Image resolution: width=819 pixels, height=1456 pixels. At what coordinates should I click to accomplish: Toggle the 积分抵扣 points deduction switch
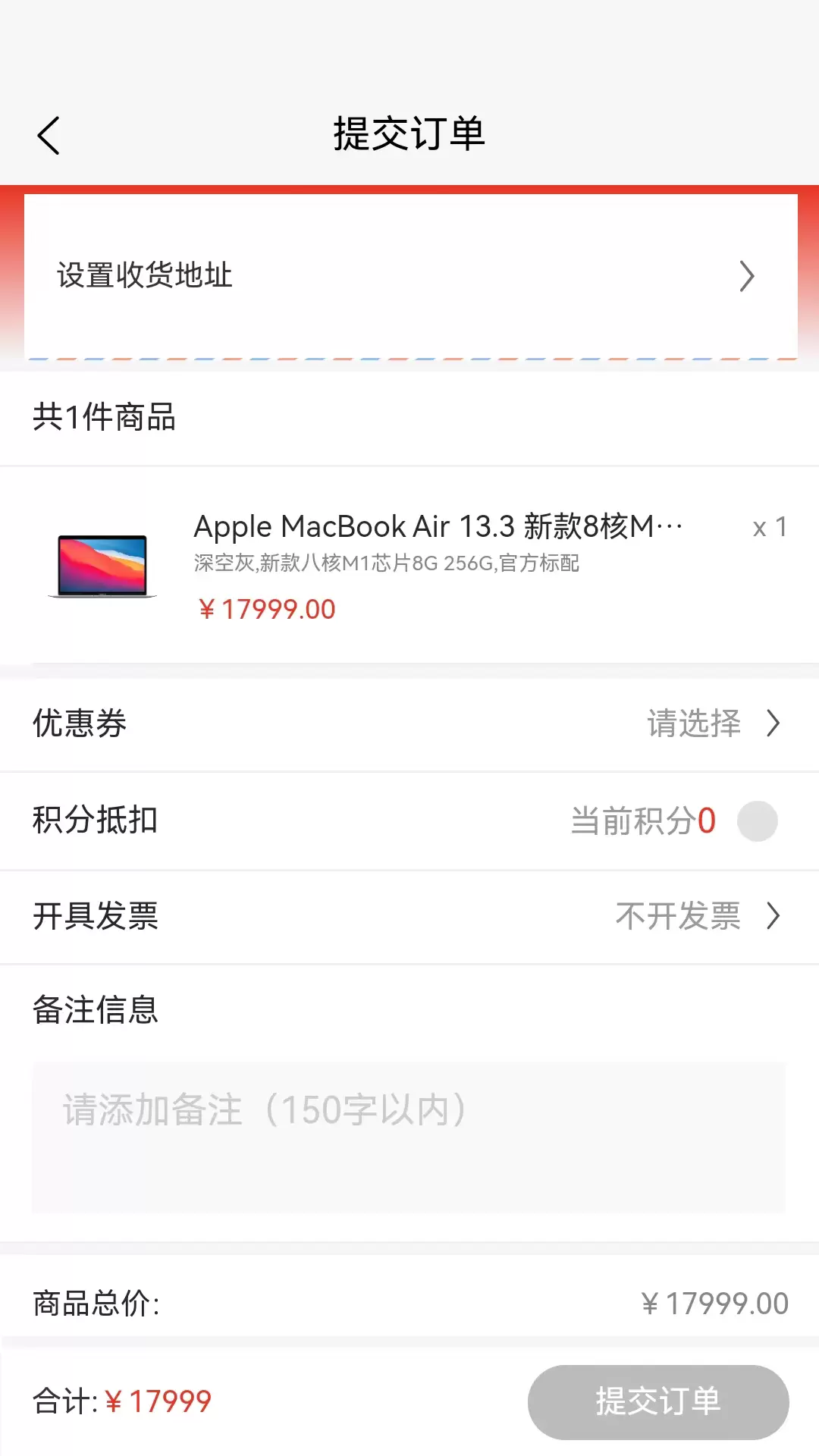click(757, 821)
